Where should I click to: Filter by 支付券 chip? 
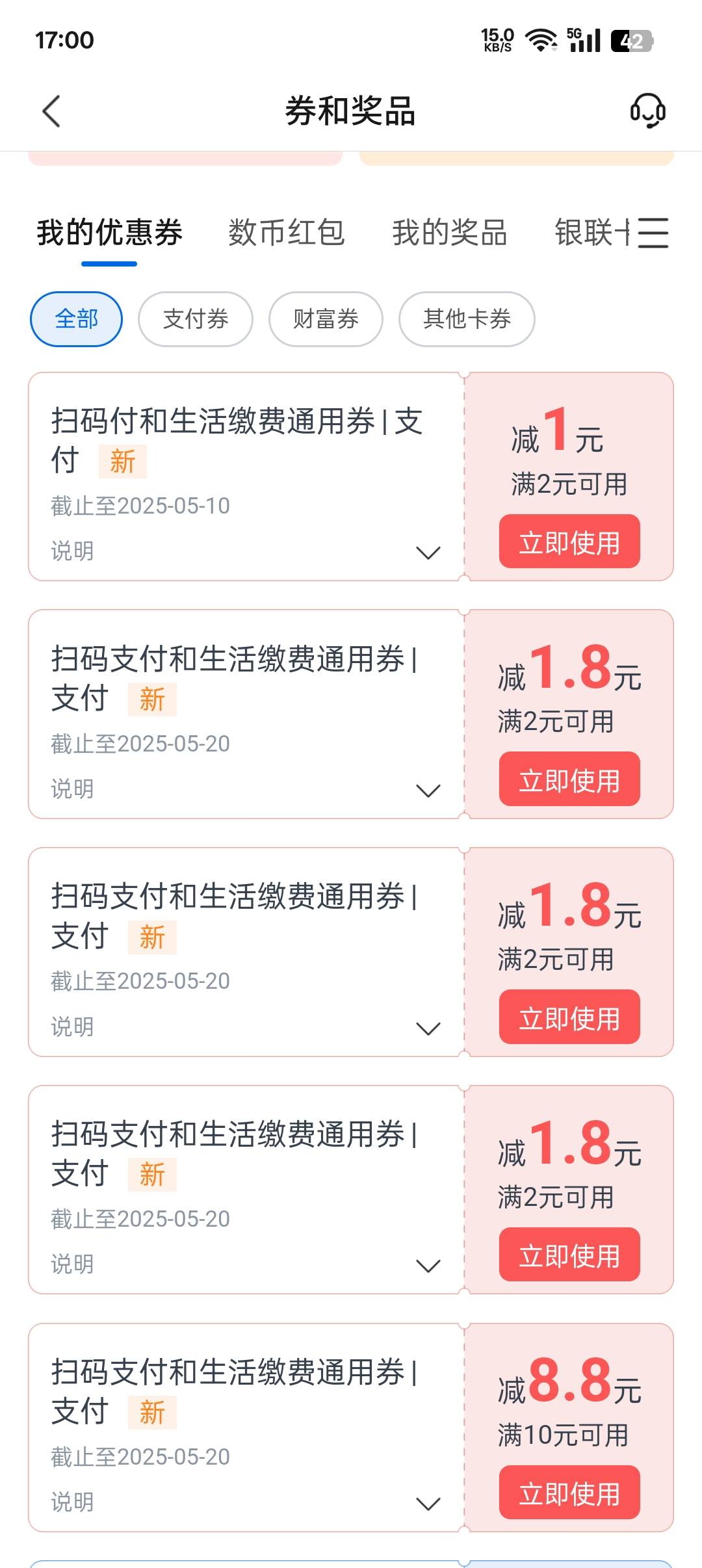195,319
